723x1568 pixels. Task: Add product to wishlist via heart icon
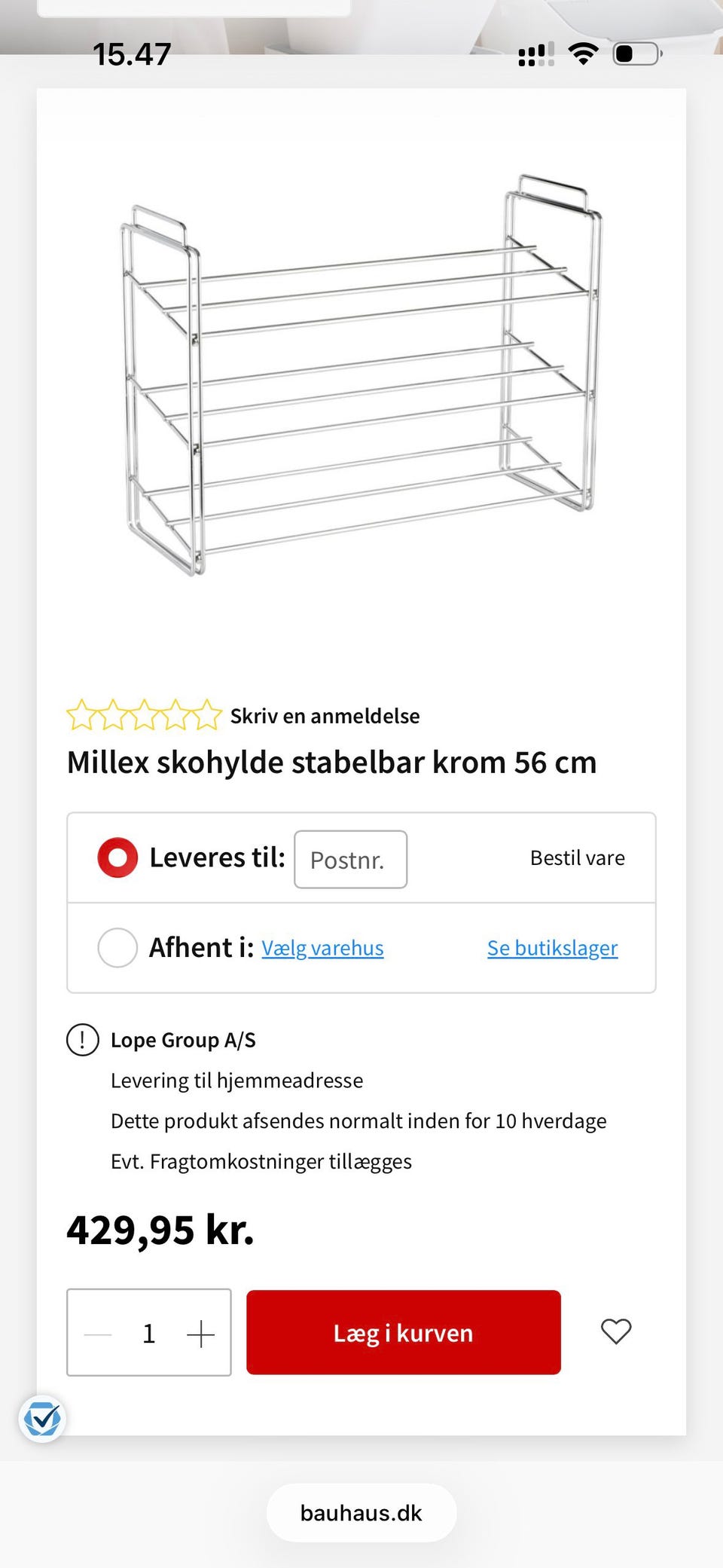click(616, 1332)
